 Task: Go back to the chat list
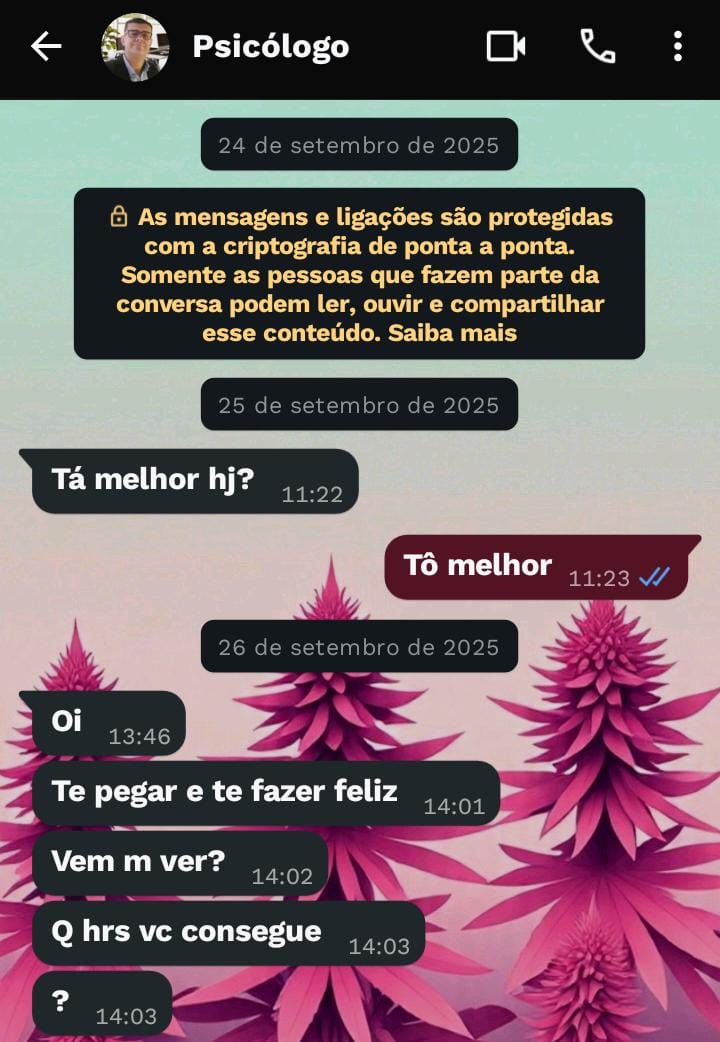click(46, 46)
